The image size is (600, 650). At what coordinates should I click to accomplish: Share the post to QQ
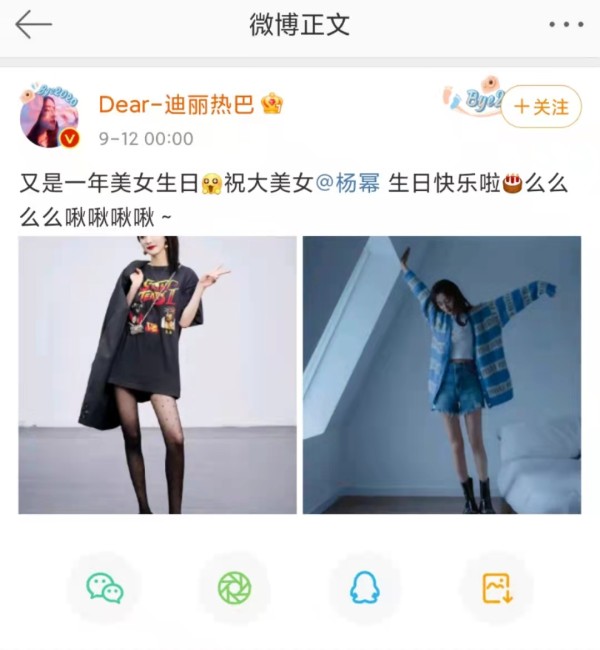(365, 588)
